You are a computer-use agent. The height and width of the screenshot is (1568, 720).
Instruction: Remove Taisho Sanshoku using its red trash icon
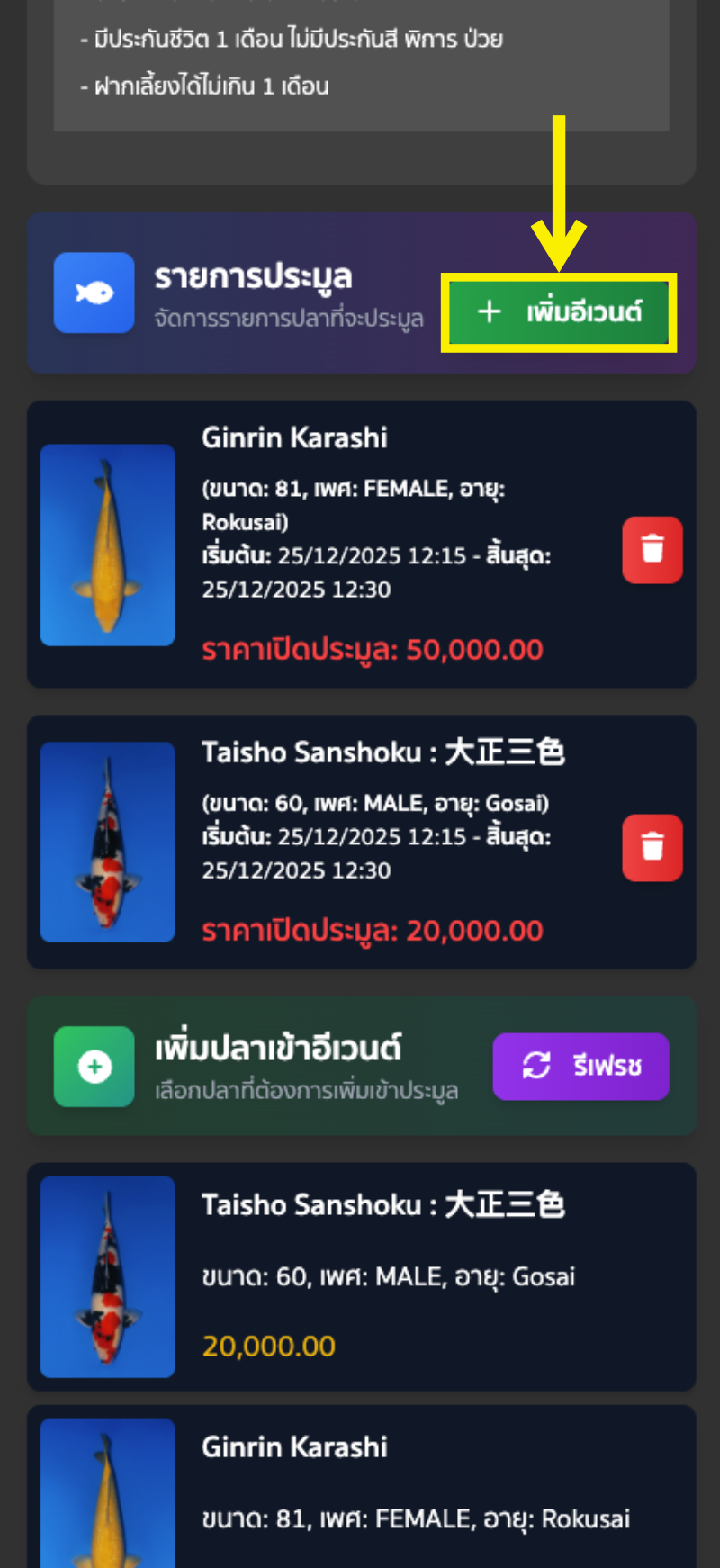[x=652, y=848]
